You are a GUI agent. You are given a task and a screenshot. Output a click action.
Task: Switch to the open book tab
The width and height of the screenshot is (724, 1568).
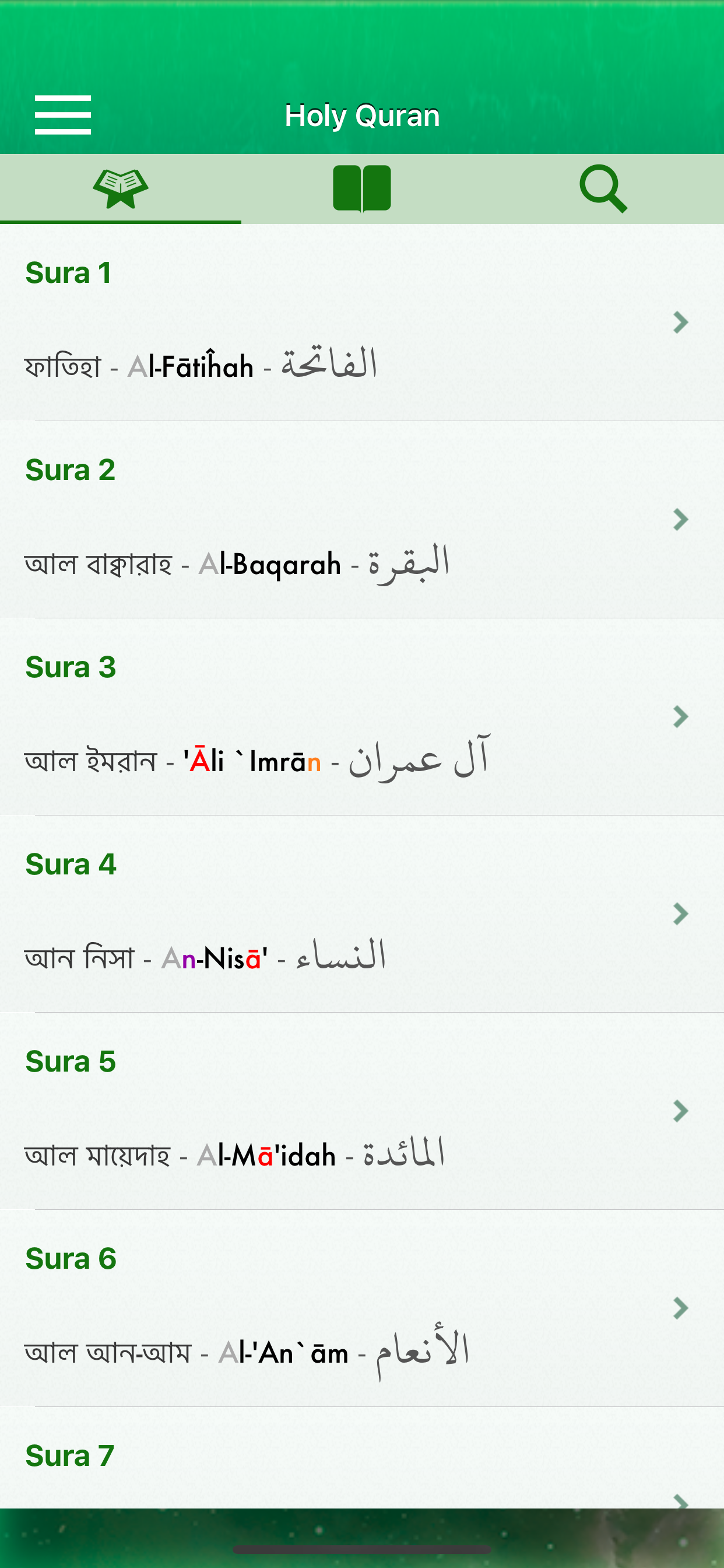tap(362, 188)
